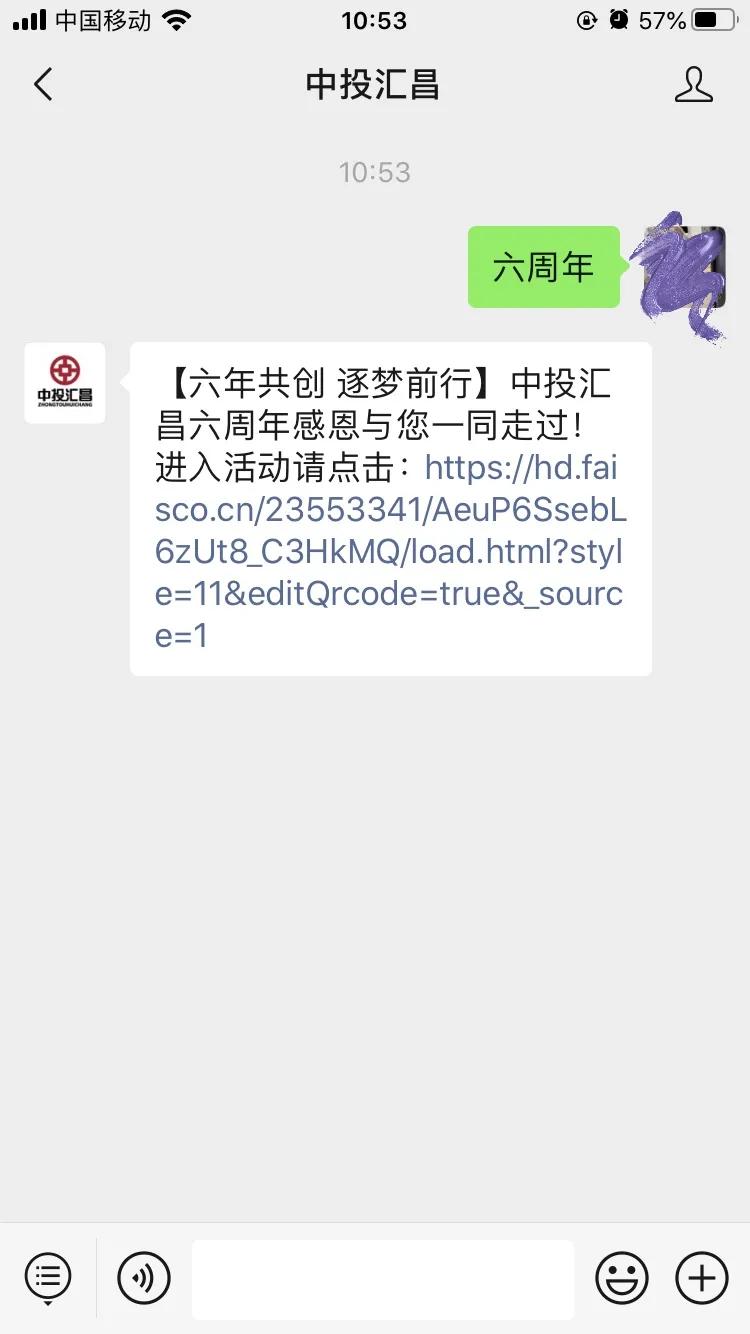The width and height of the screenshot is (750, 1334).
Task: Tap the orientation lock icon in status bar
Action: click(586, 20)
